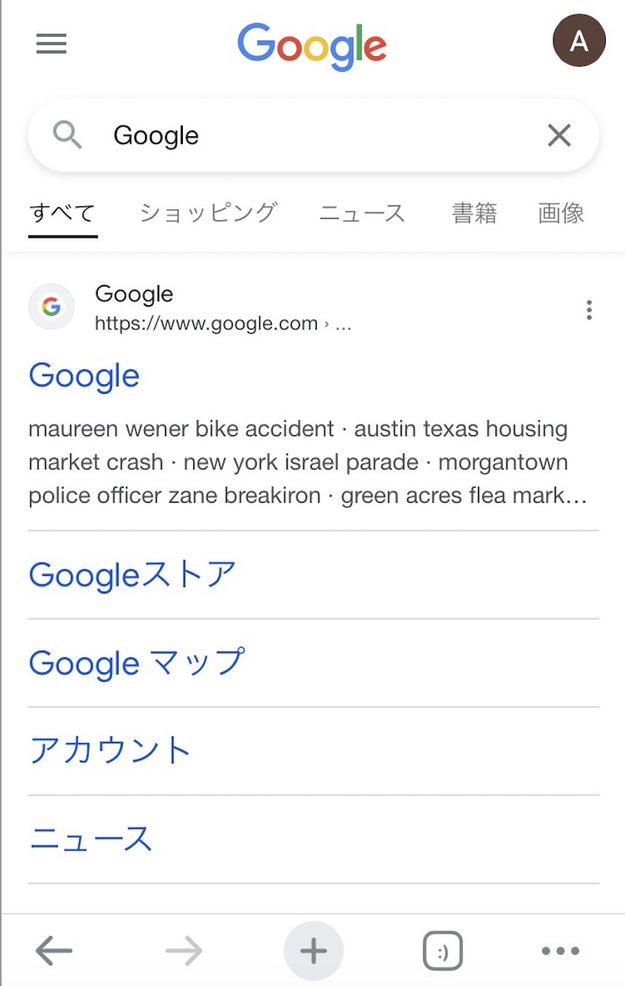Switch to the ショッピング tab
Image resolution: width=625 pixels, height=986 pixels.
click(x=208, y=212)
